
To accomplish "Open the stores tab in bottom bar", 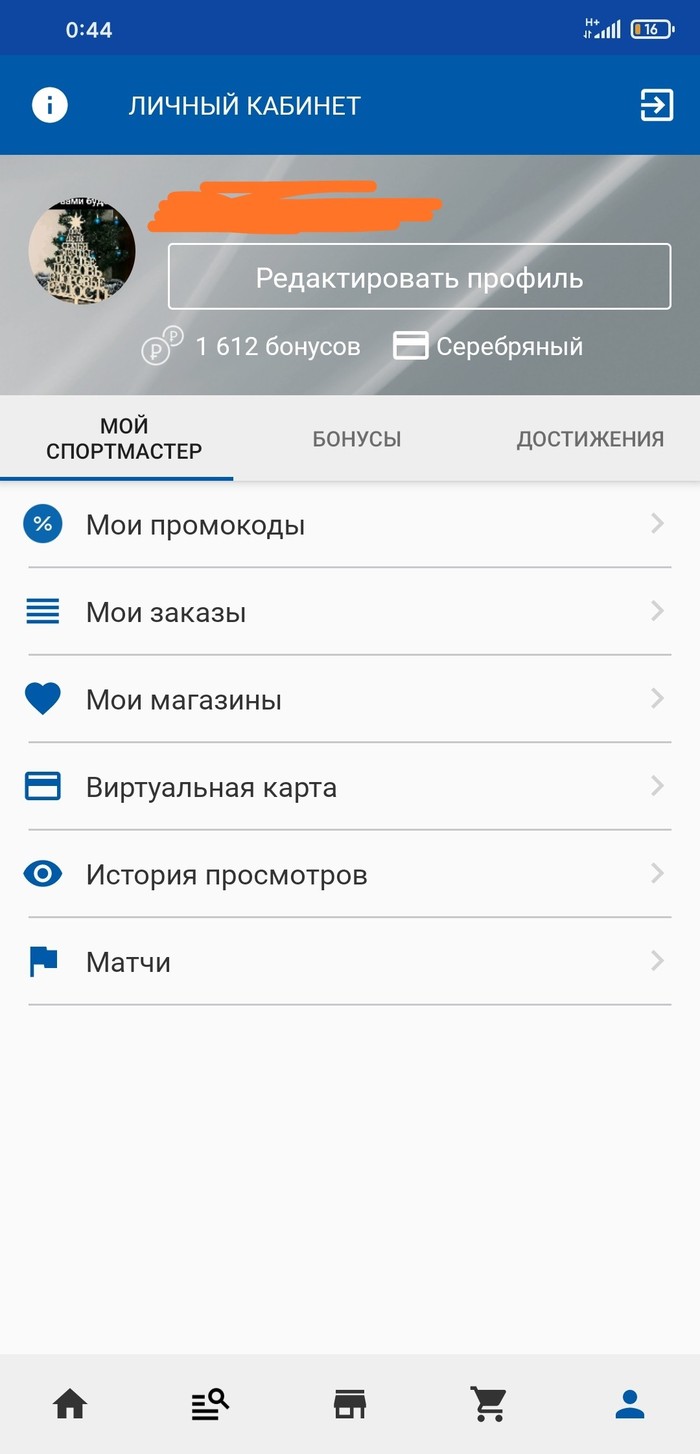I will pos(350,1405).
